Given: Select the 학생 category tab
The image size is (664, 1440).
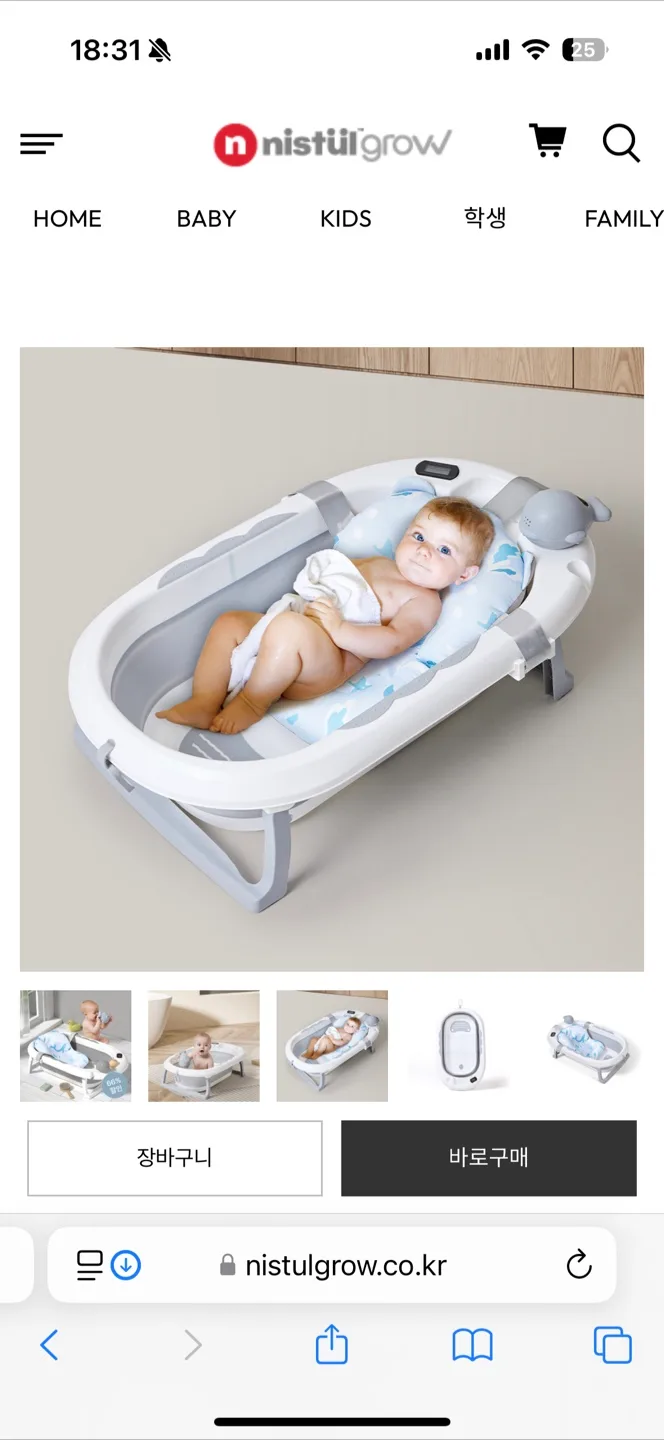Looking at the screenshot, I should coord(485,218).
